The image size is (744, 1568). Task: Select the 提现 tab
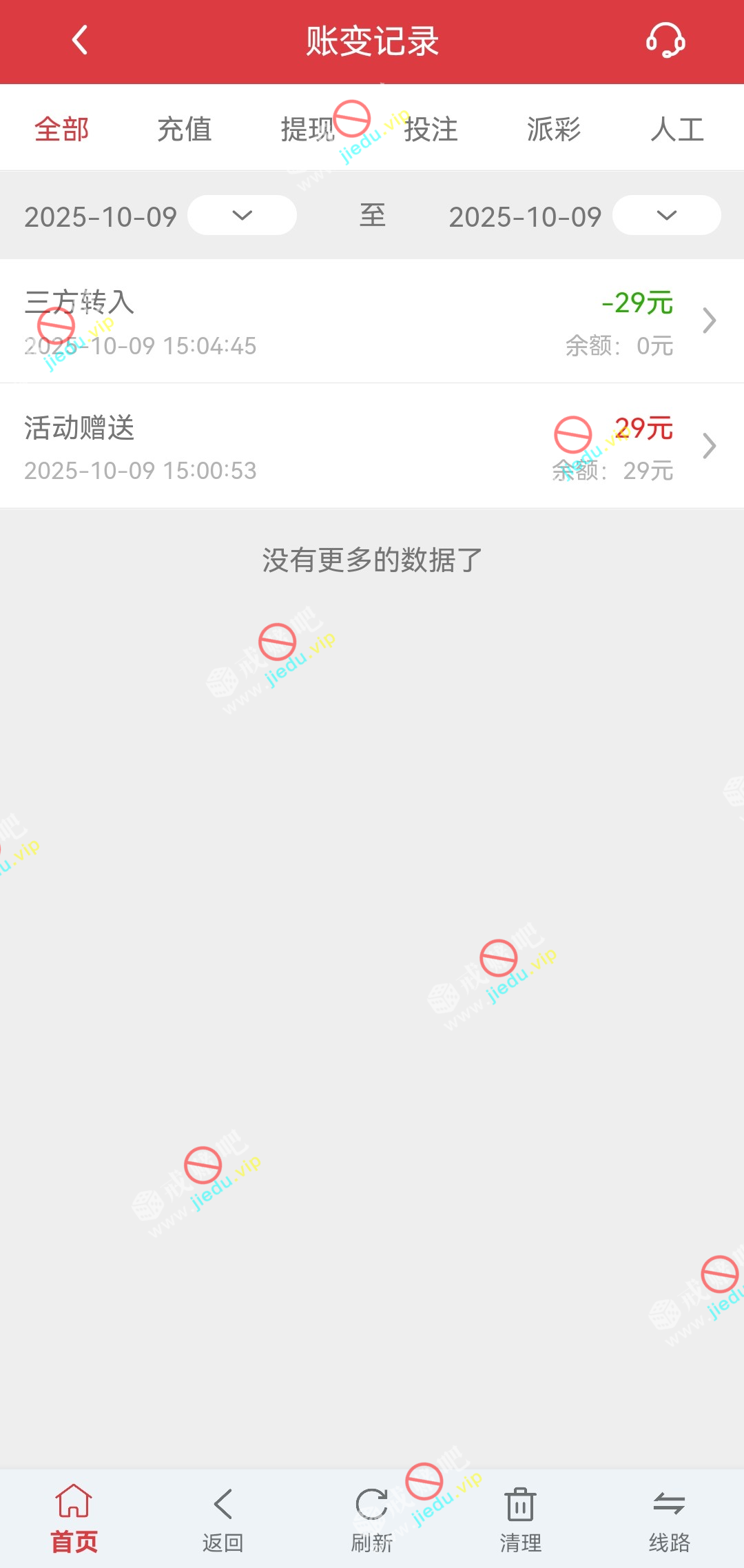[308, 129]
